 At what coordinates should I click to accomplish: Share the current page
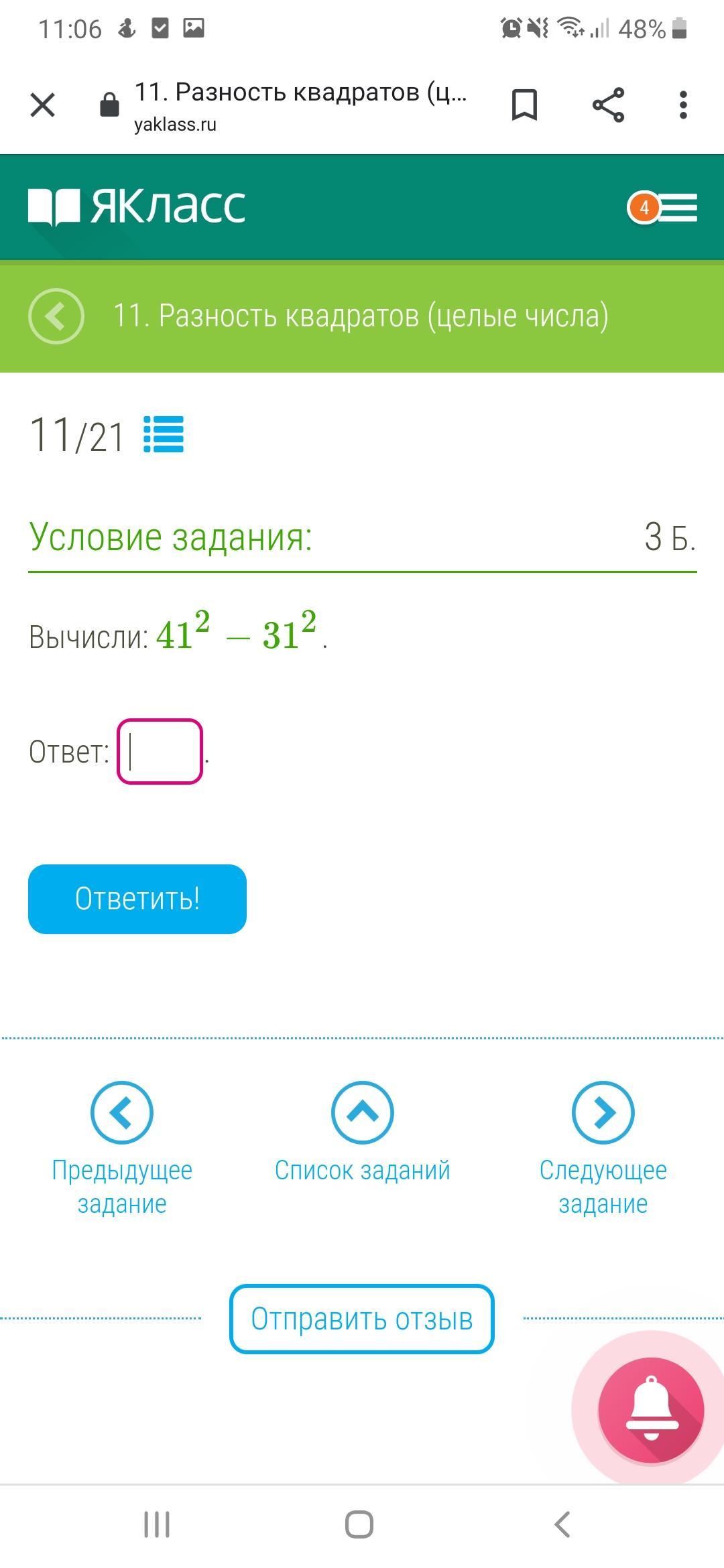tap(608, 105)
